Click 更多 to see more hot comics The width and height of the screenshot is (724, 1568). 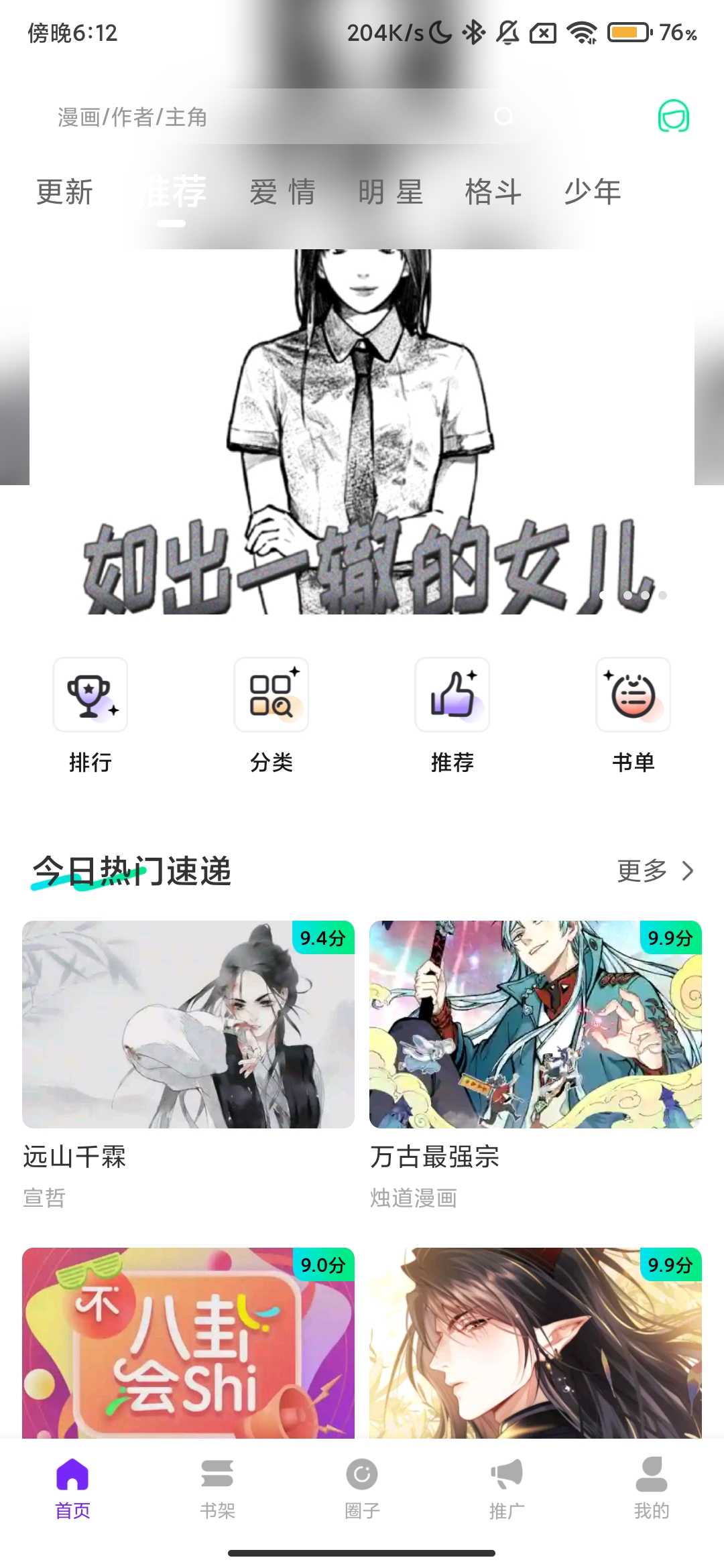[642, 870]
